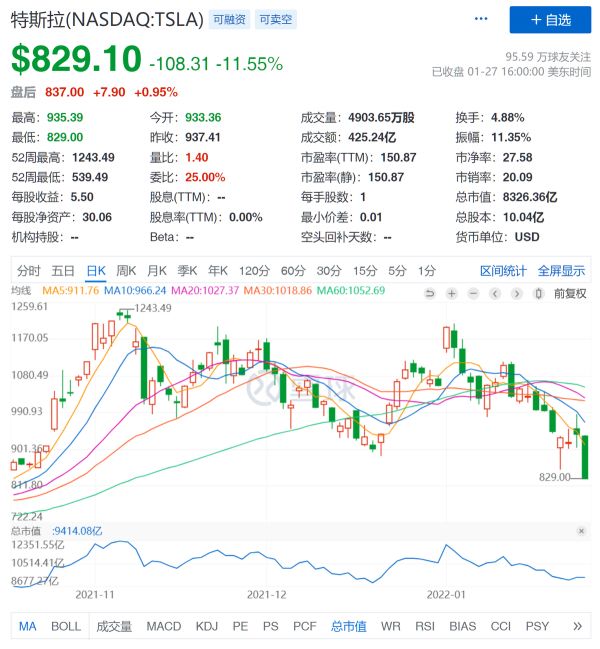Switch indicator to MACD
The height and width of the screenshot is (649, 600).
[x=164, y=626]
